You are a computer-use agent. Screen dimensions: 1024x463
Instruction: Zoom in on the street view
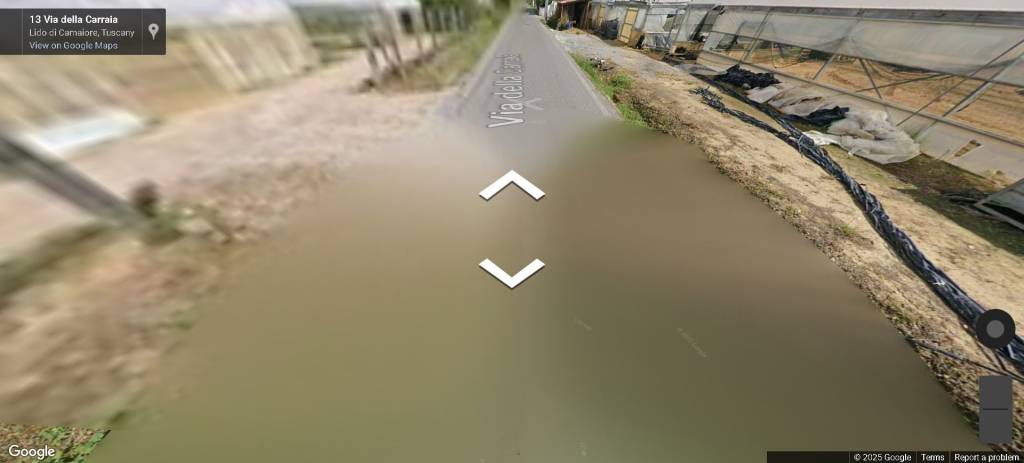pos(995,393)
